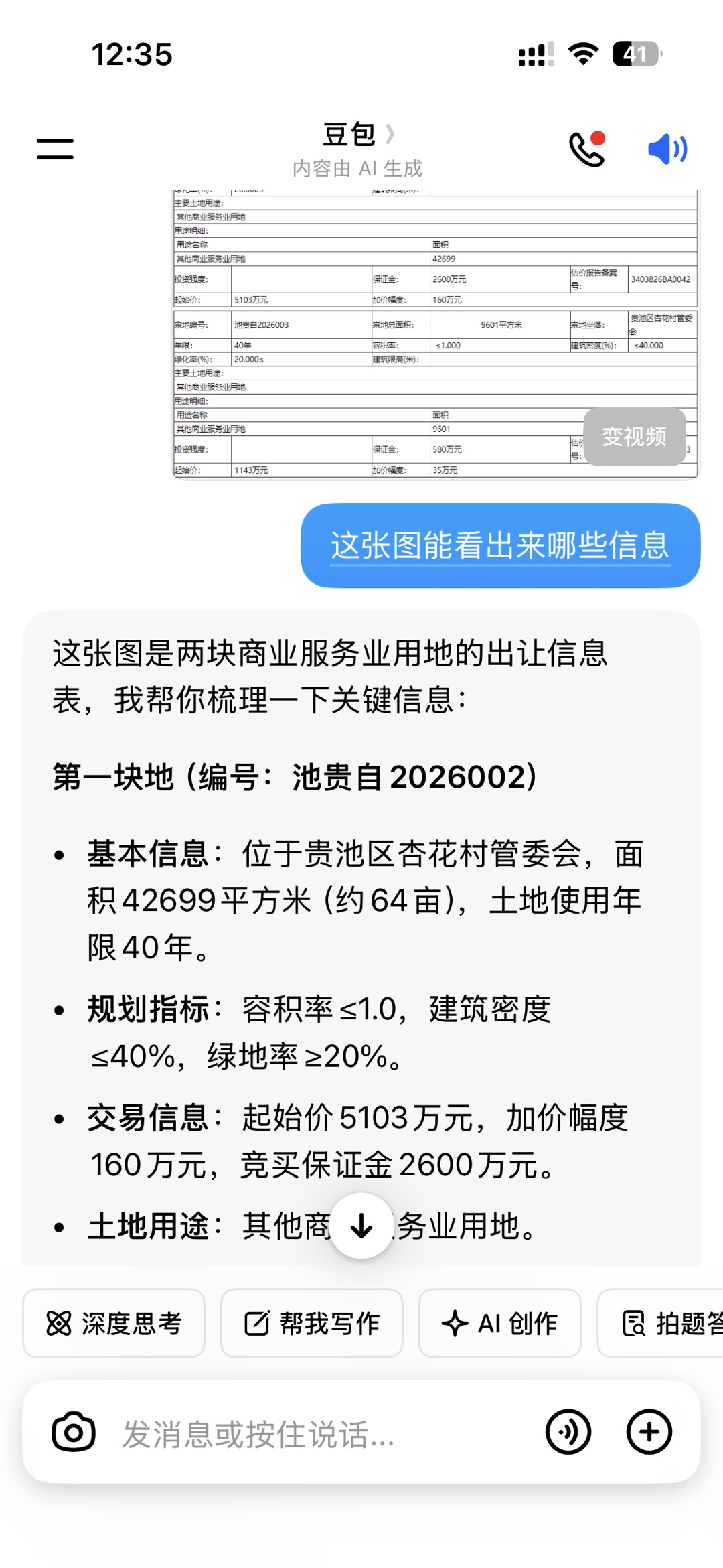Switch to voice input mode
723x1568 pixels.
568,1432
